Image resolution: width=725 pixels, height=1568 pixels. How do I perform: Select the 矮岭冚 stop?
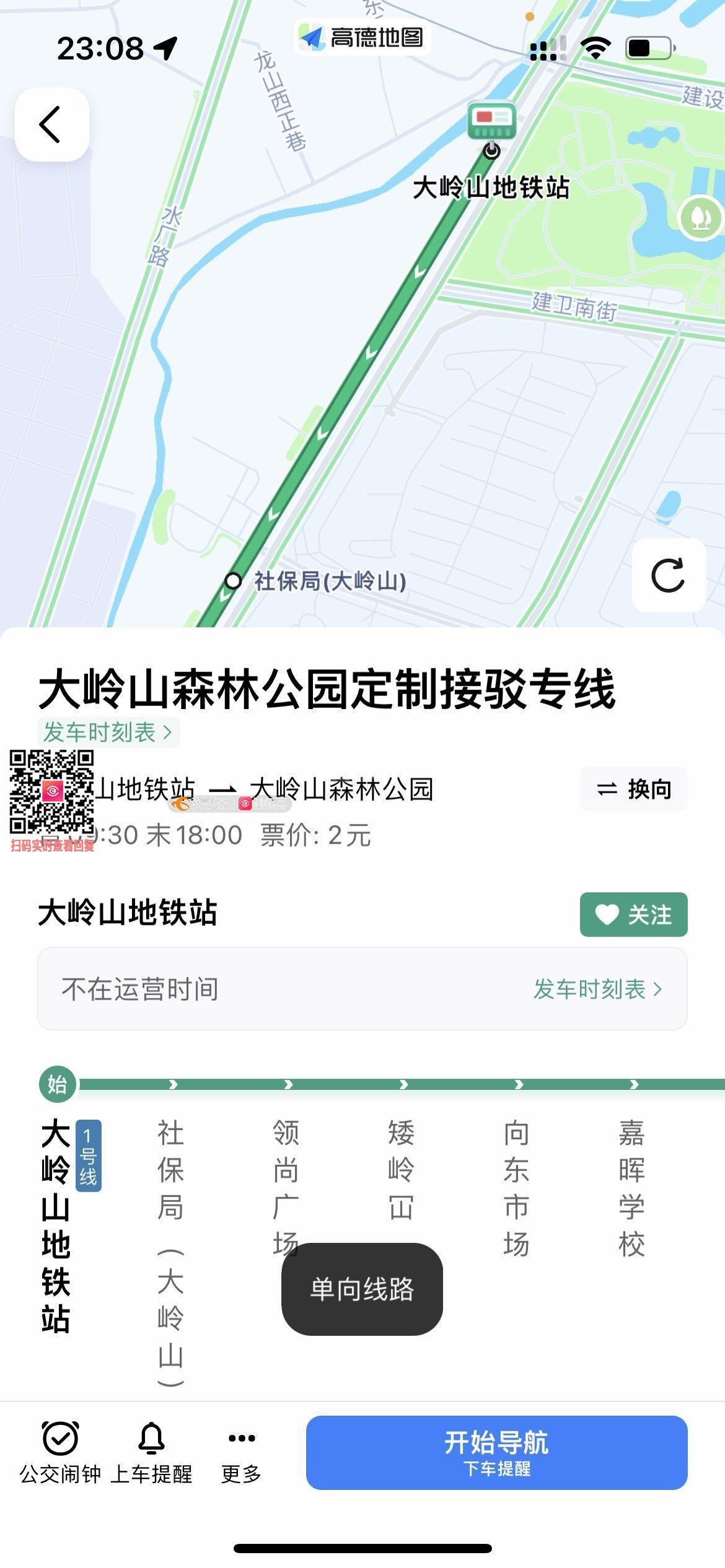tap(401, 1169)
